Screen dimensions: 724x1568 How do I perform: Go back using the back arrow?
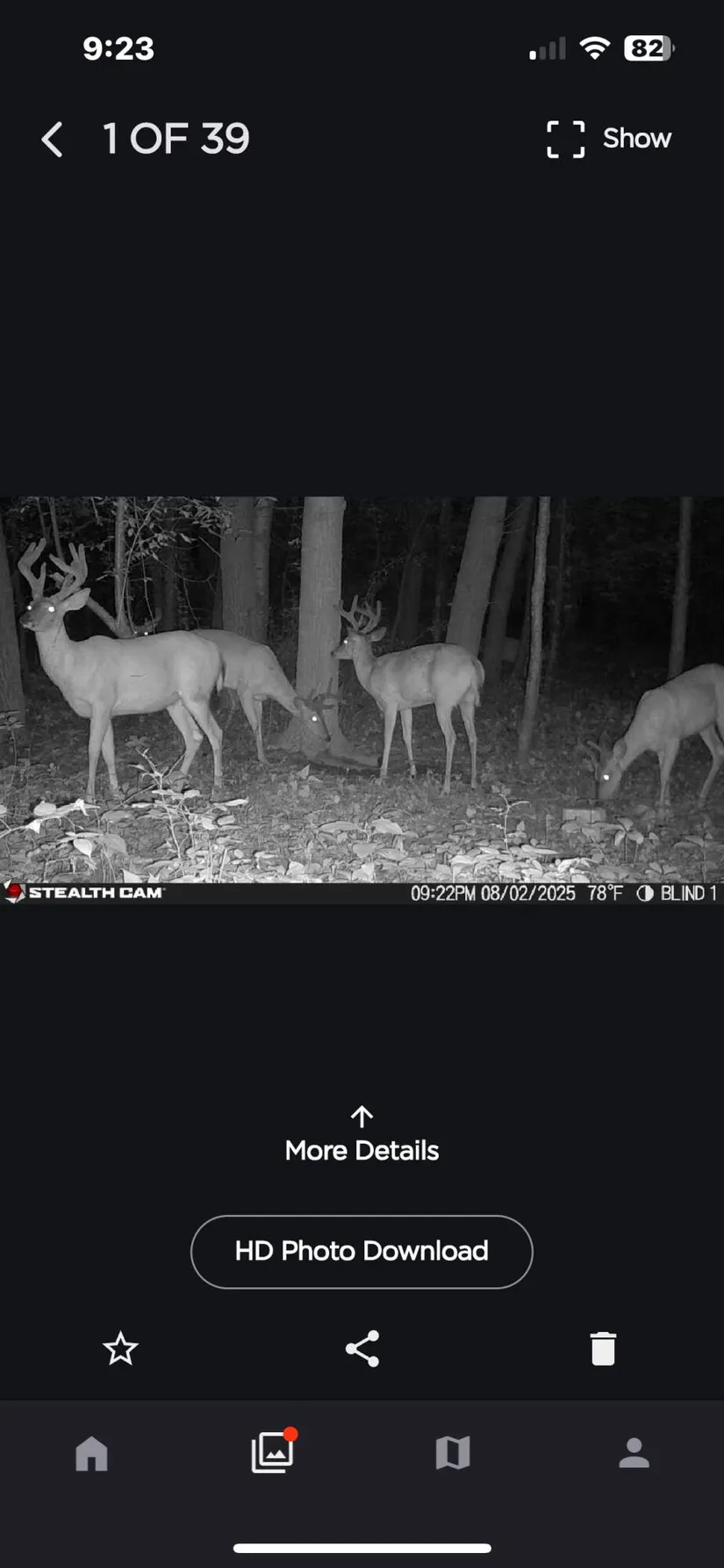click(53, 140)
